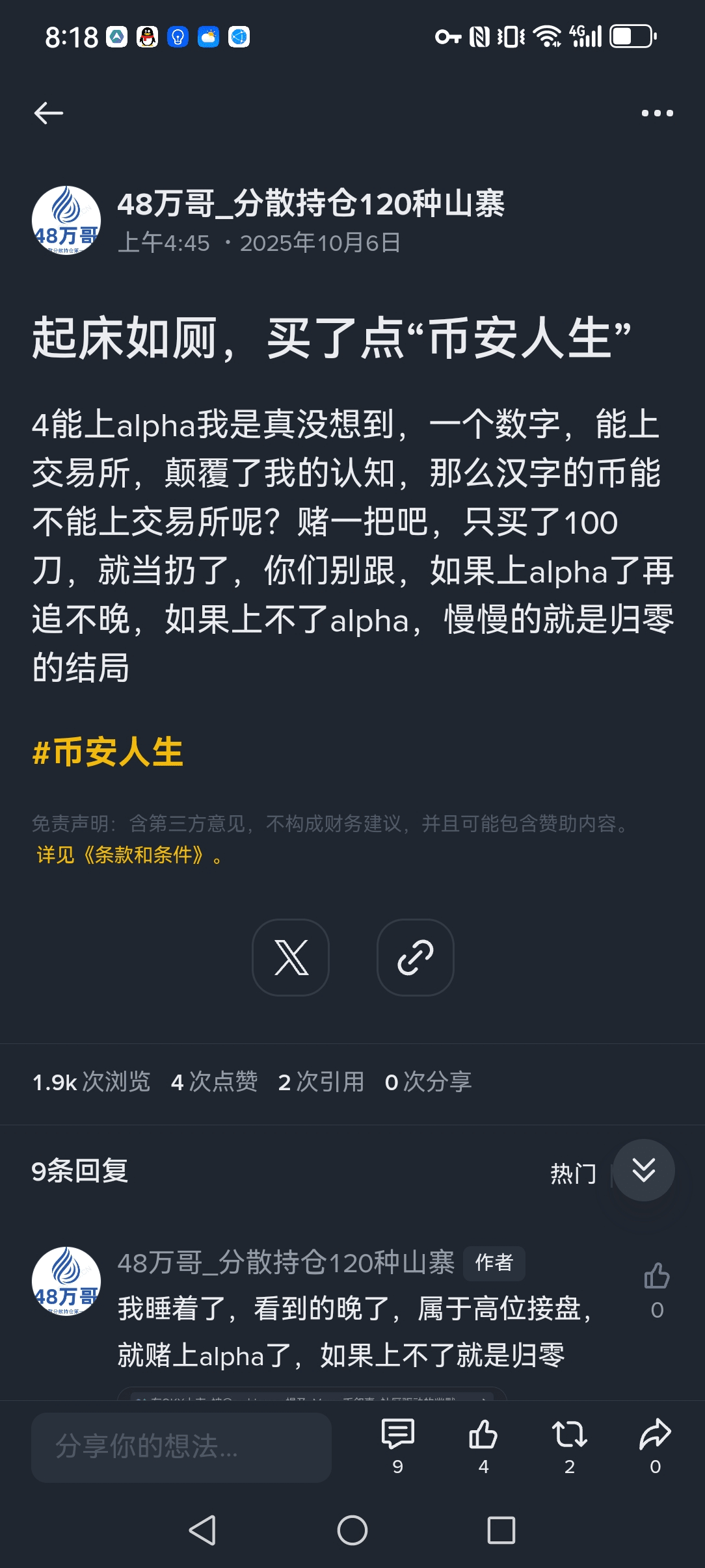The width and height of the screenshot is (705, 1568).
Task: Like the author's reply comment
Action: [656, 1276]
